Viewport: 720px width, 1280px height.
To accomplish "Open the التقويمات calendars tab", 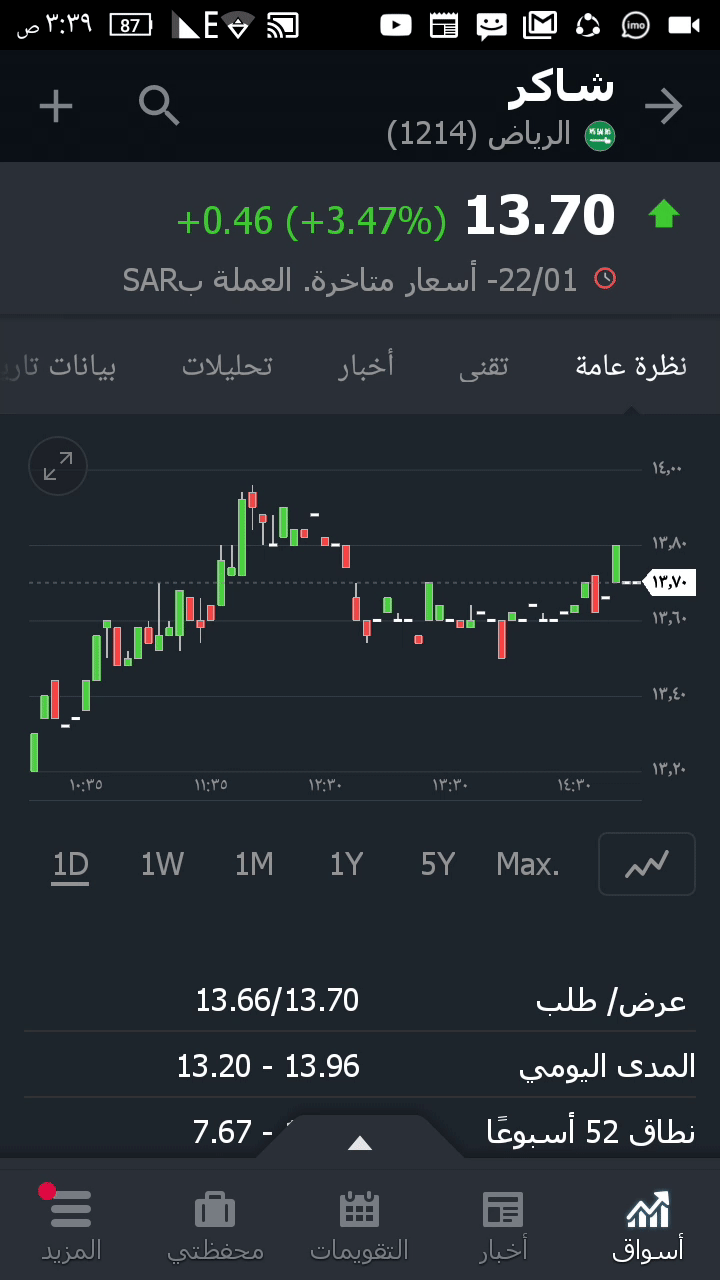I will [x=359, y=1224].
